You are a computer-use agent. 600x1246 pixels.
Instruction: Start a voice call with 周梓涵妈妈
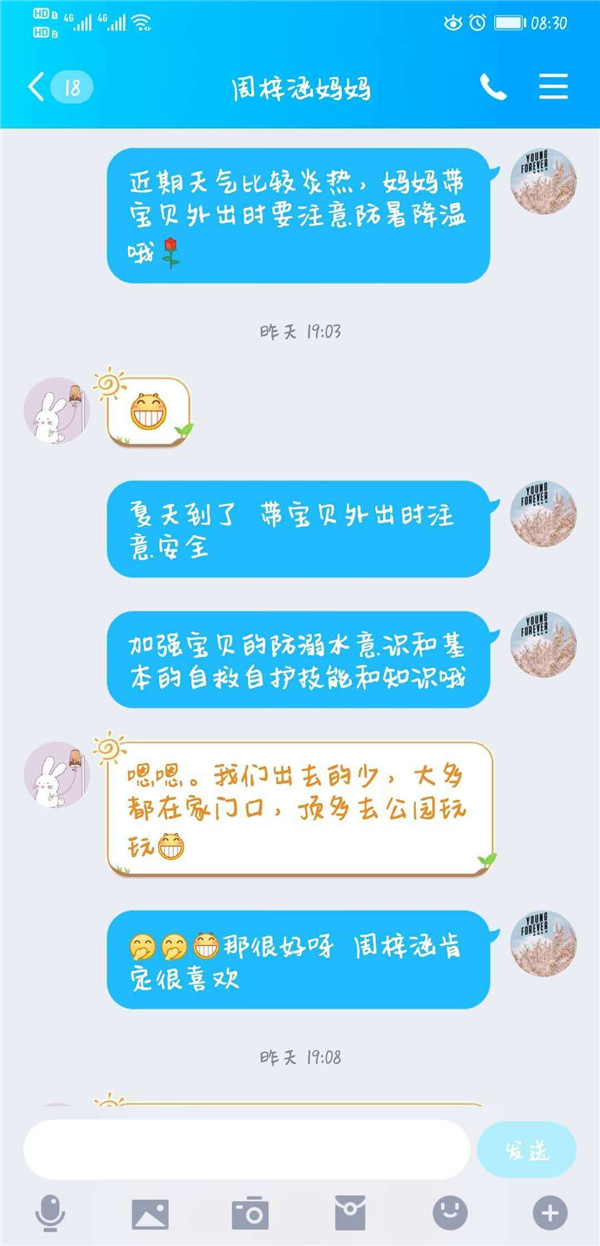point(493,87)
